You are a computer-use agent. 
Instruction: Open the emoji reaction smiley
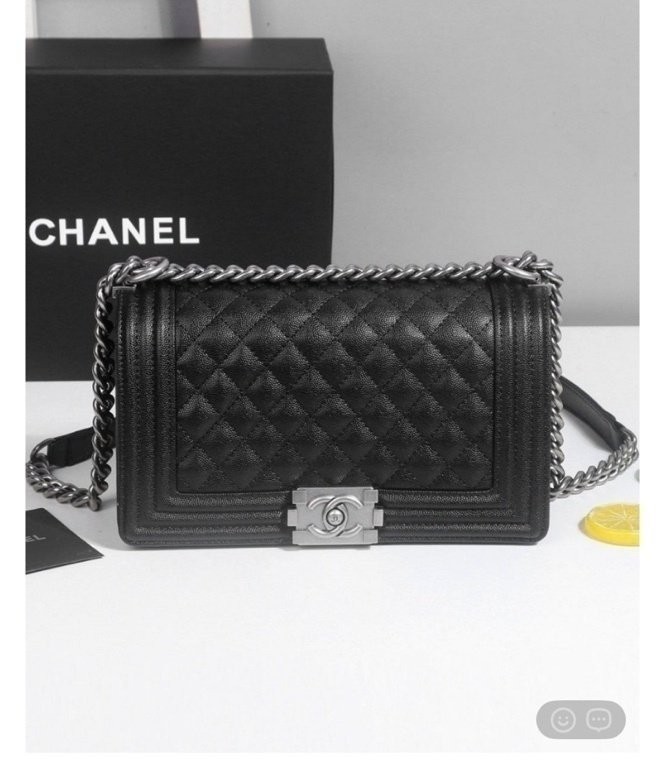click(x=562, y=719)
